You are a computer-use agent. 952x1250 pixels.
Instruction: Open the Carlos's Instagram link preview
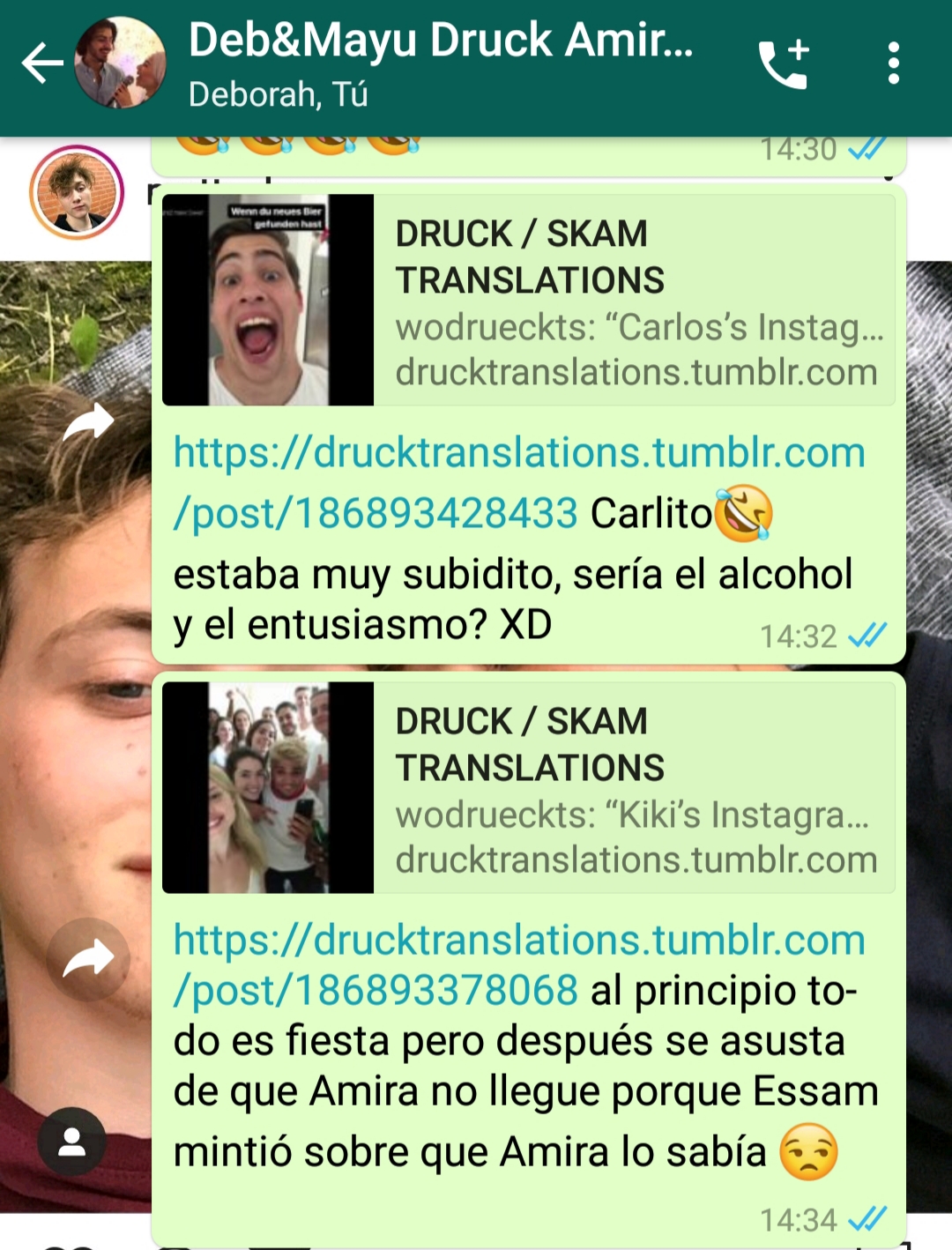pos(528,300)
